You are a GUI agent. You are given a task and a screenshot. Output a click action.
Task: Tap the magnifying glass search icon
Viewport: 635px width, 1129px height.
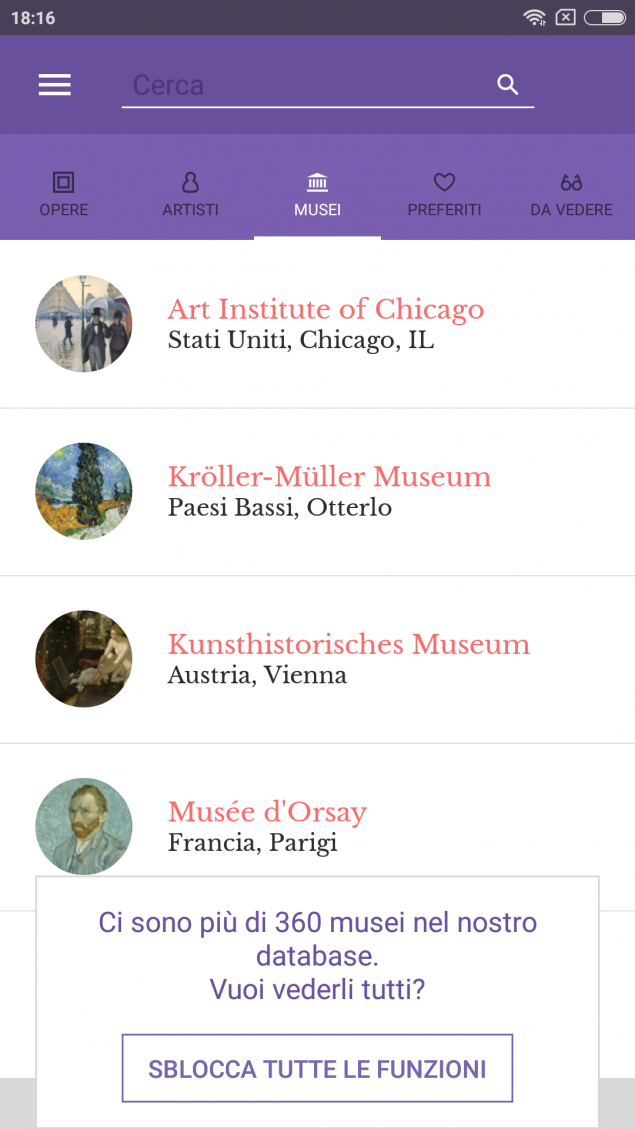tap(508, 85)
